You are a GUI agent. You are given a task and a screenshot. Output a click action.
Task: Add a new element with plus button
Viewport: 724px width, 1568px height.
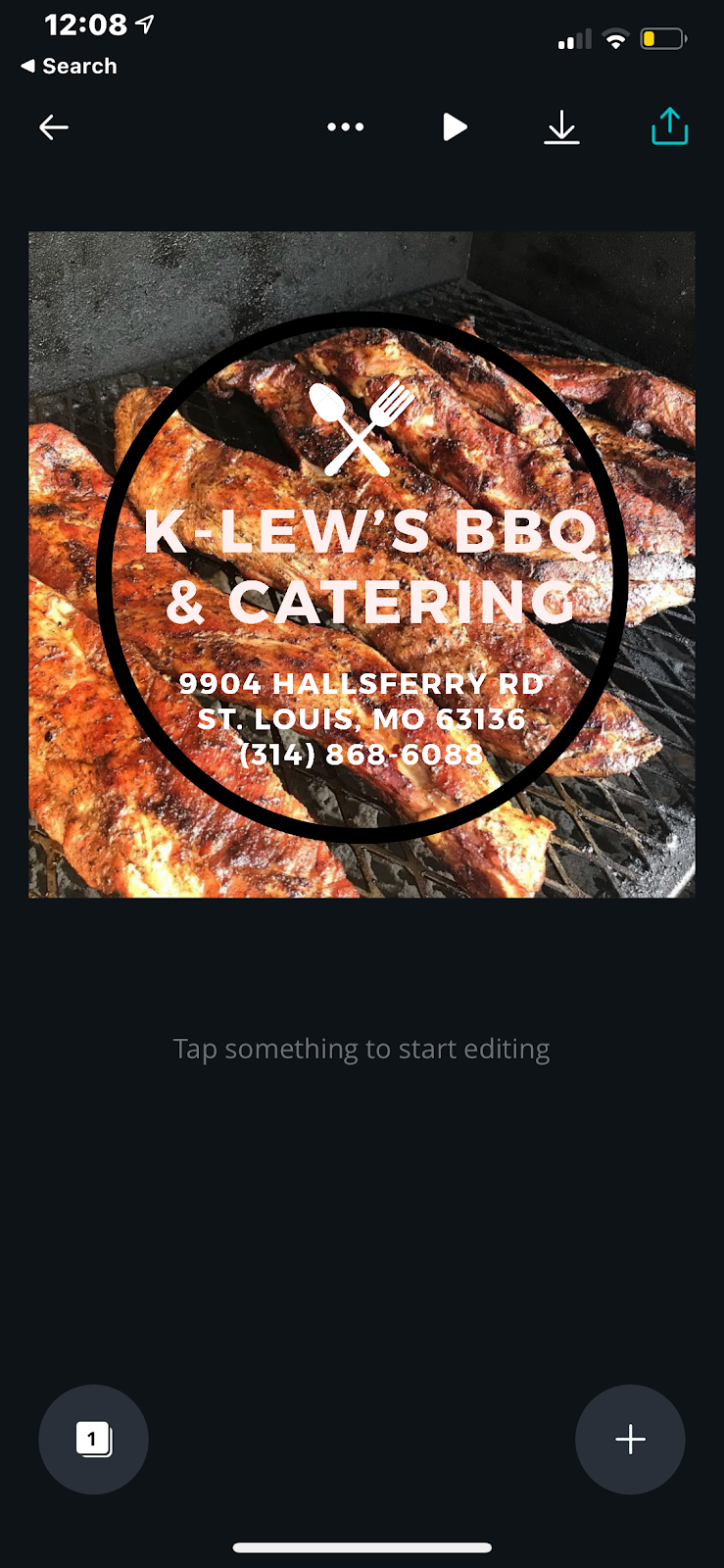pos(630,1439)
